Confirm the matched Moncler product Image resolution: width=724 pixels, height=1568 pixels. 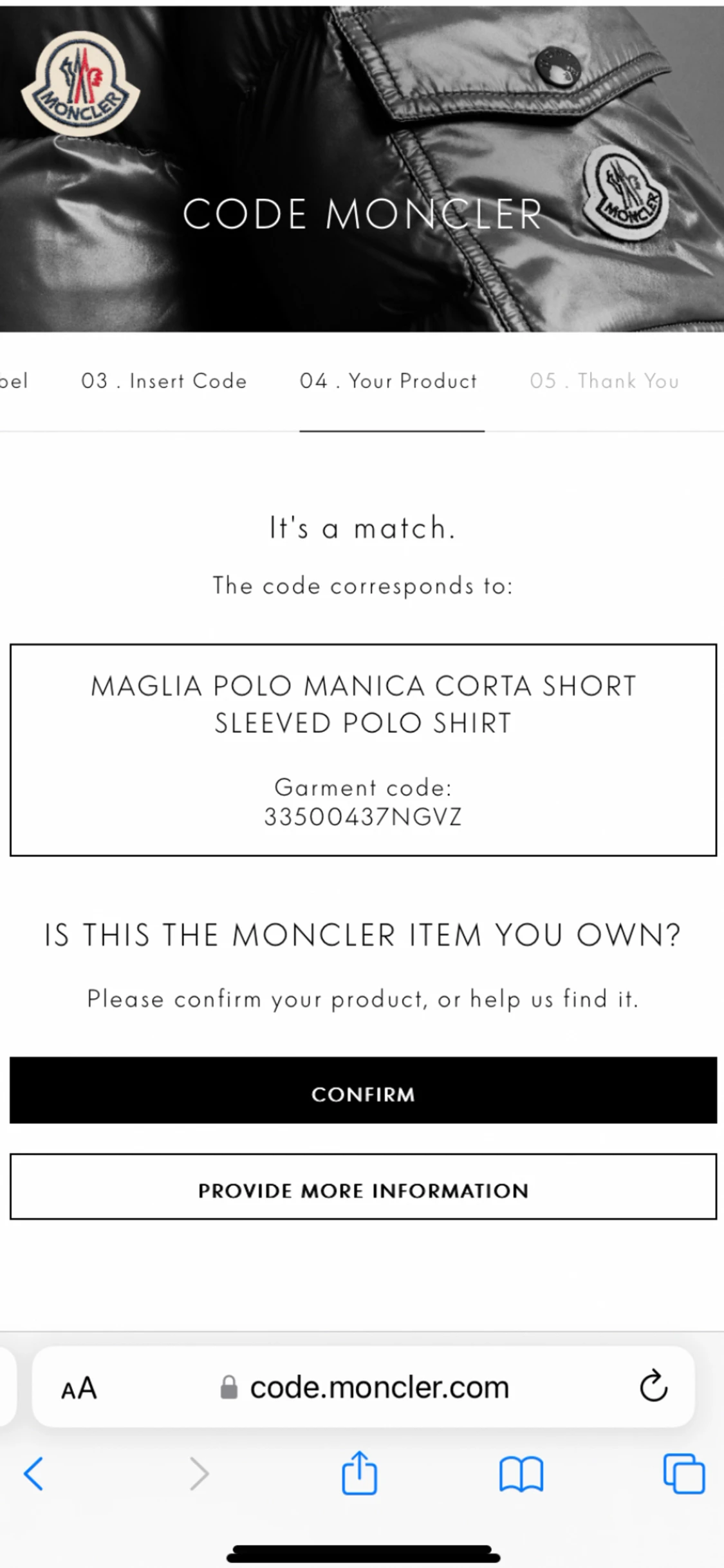click(x=362, y=1093)
